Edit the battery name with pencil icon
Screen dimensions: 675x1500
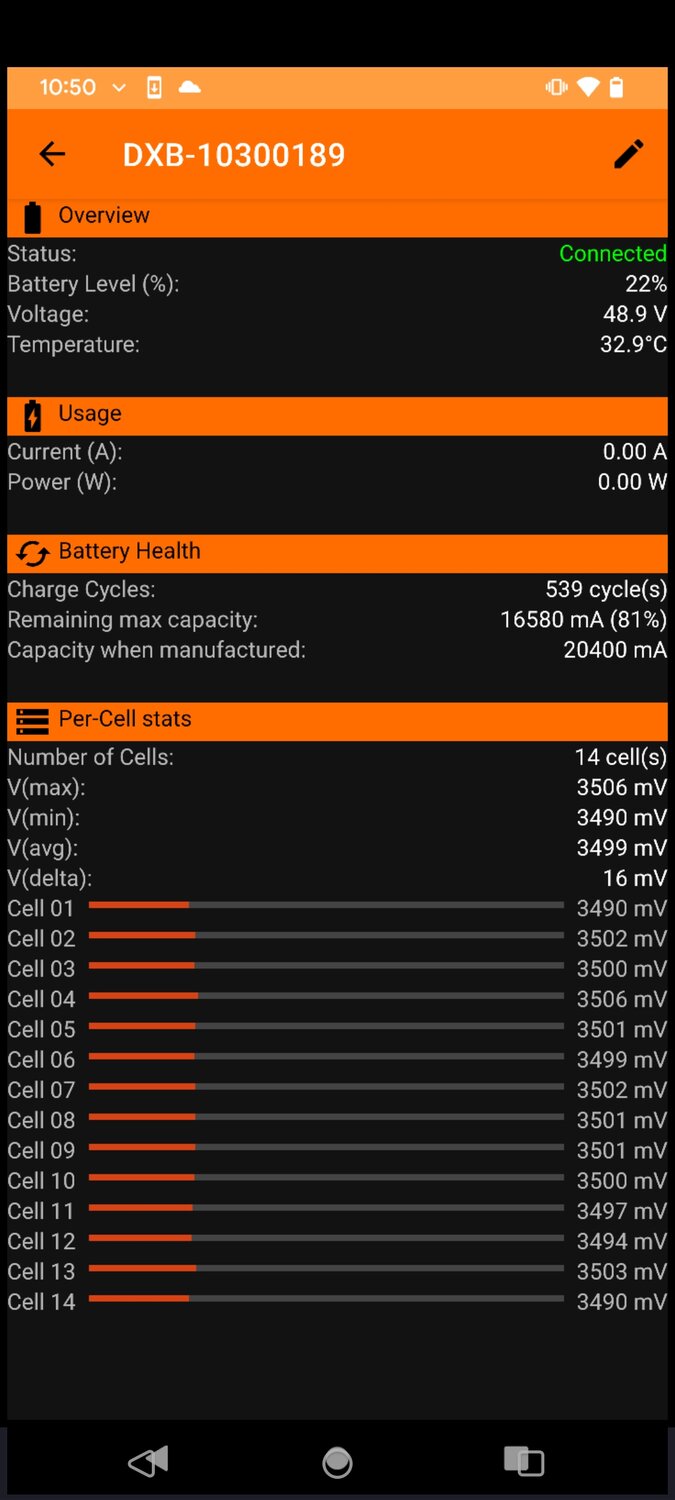click(x=628, y=154)
